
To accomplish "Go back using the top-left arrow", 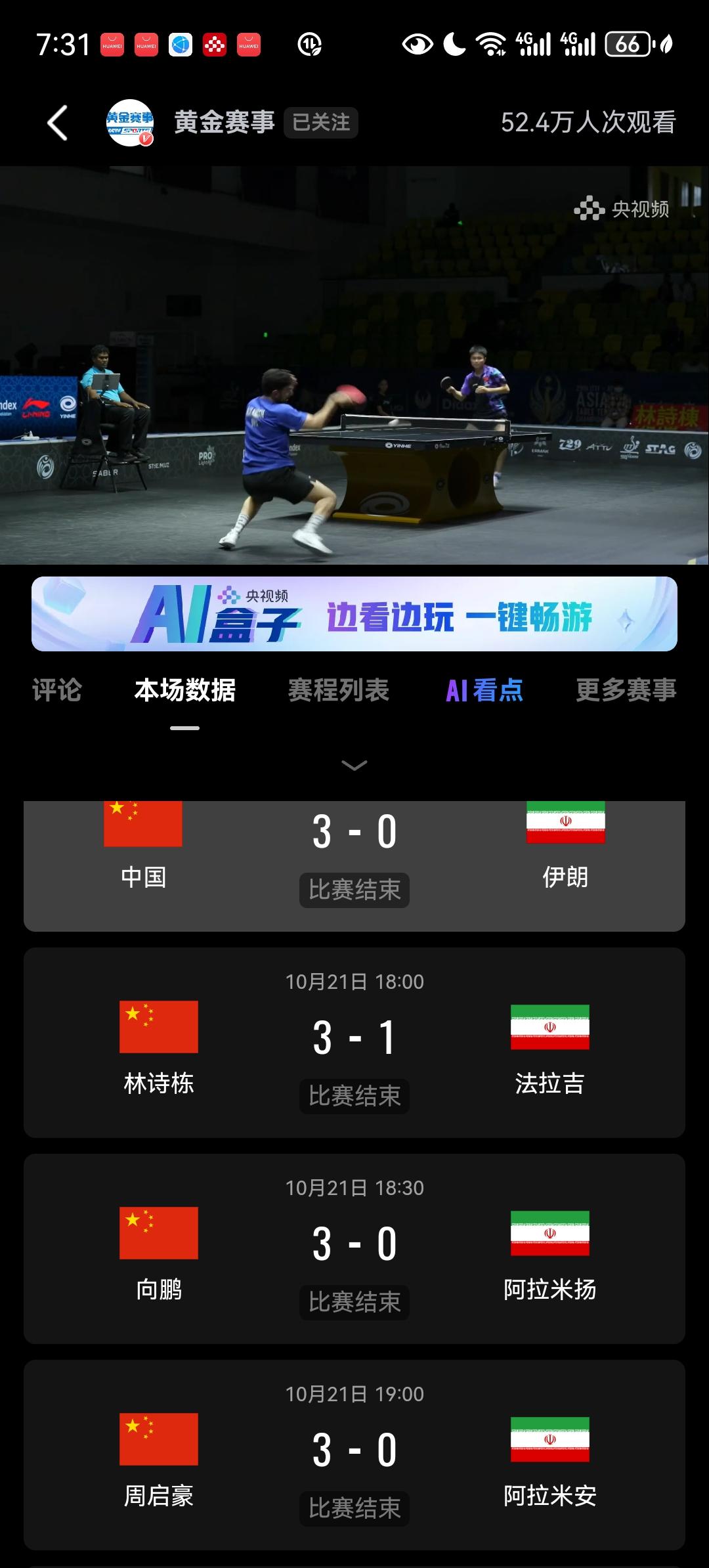I will click(58, 123).
